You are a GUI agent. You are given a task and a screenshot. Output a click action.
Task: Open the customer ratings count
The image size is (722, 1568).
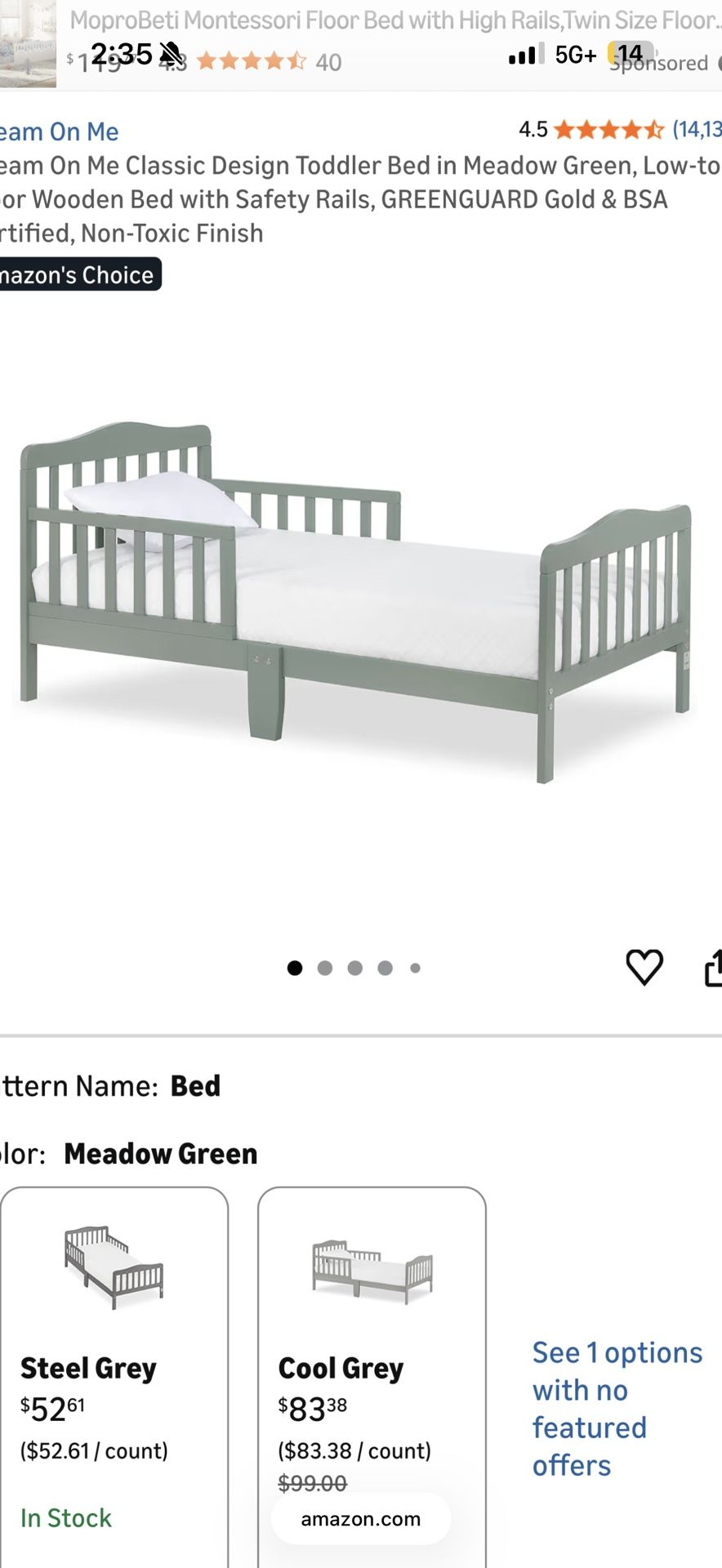pyautogui.click(x=696, y=129)
